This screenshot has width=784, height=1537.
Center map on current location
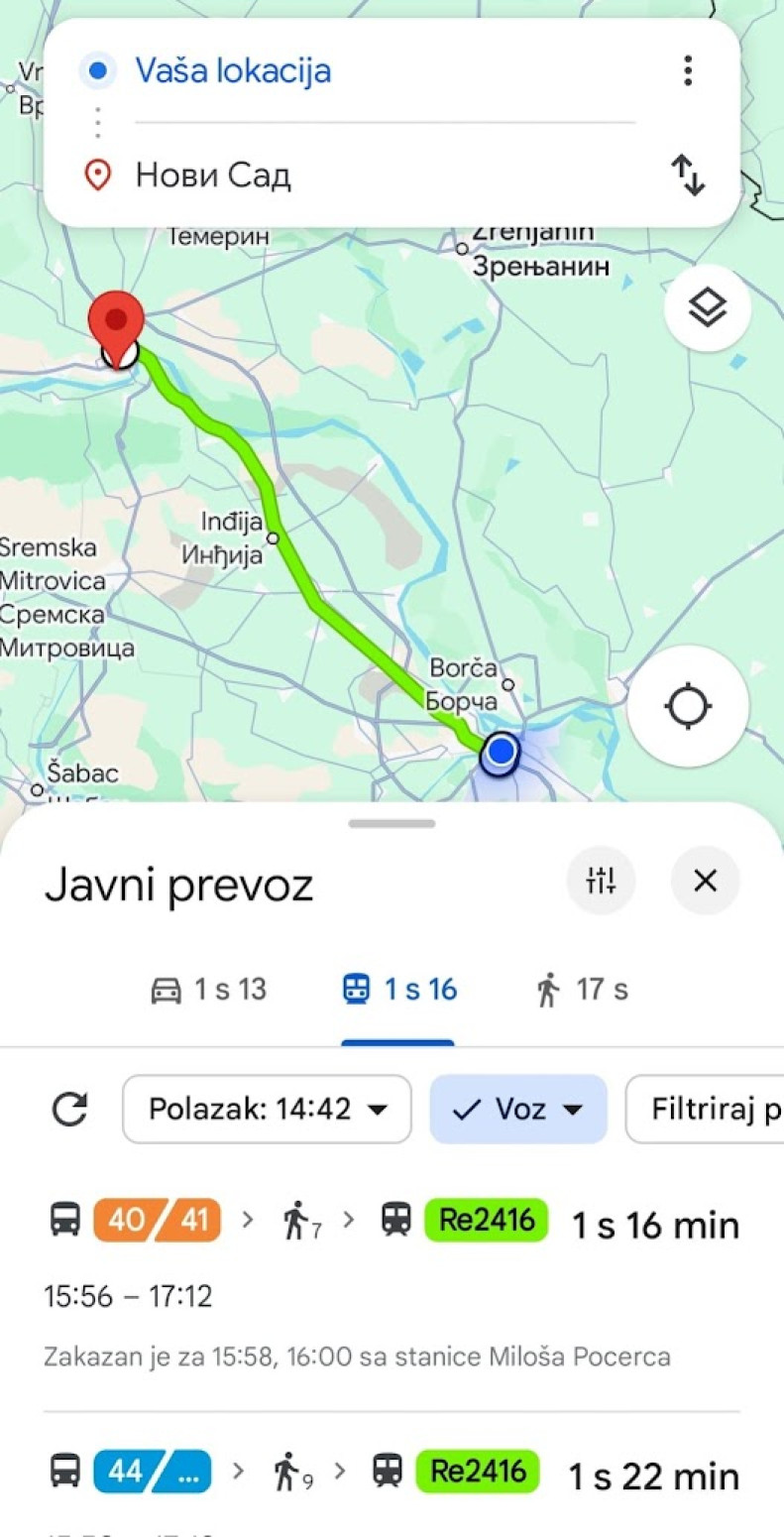click(687, 705)
